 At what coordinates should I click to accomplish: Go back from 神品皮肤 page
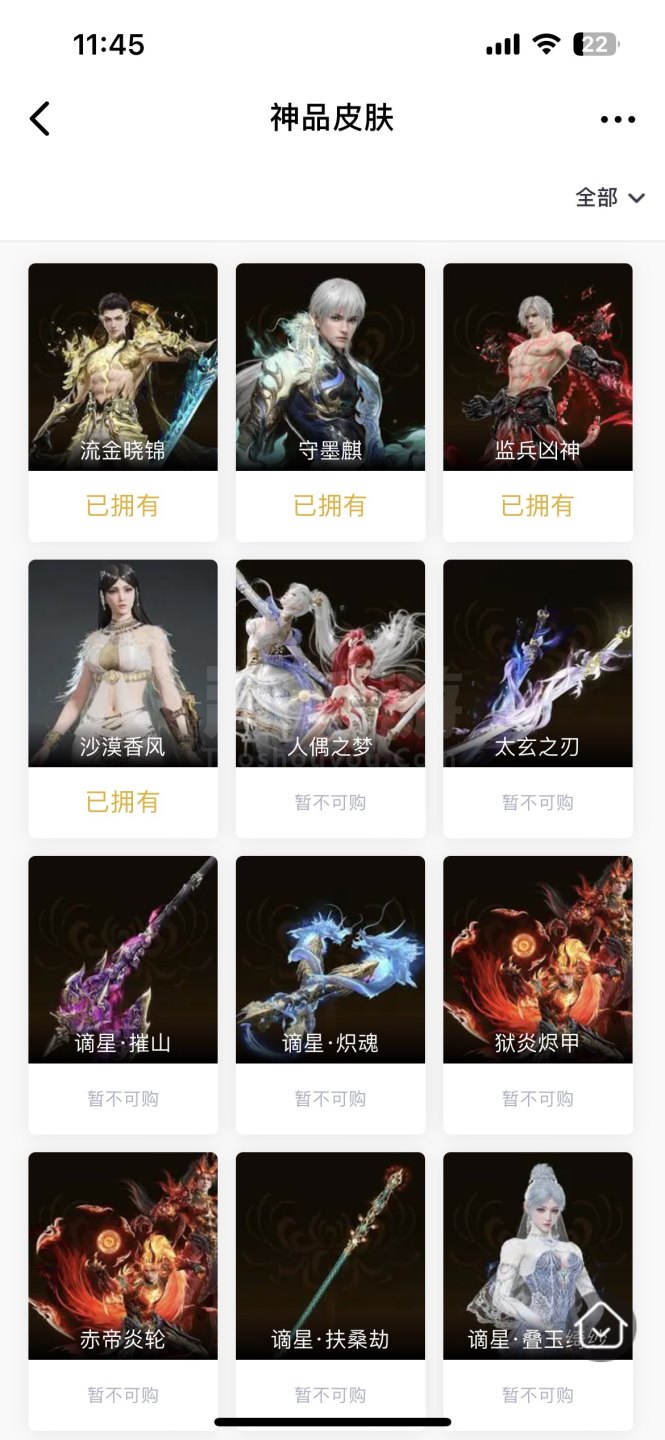40,119
